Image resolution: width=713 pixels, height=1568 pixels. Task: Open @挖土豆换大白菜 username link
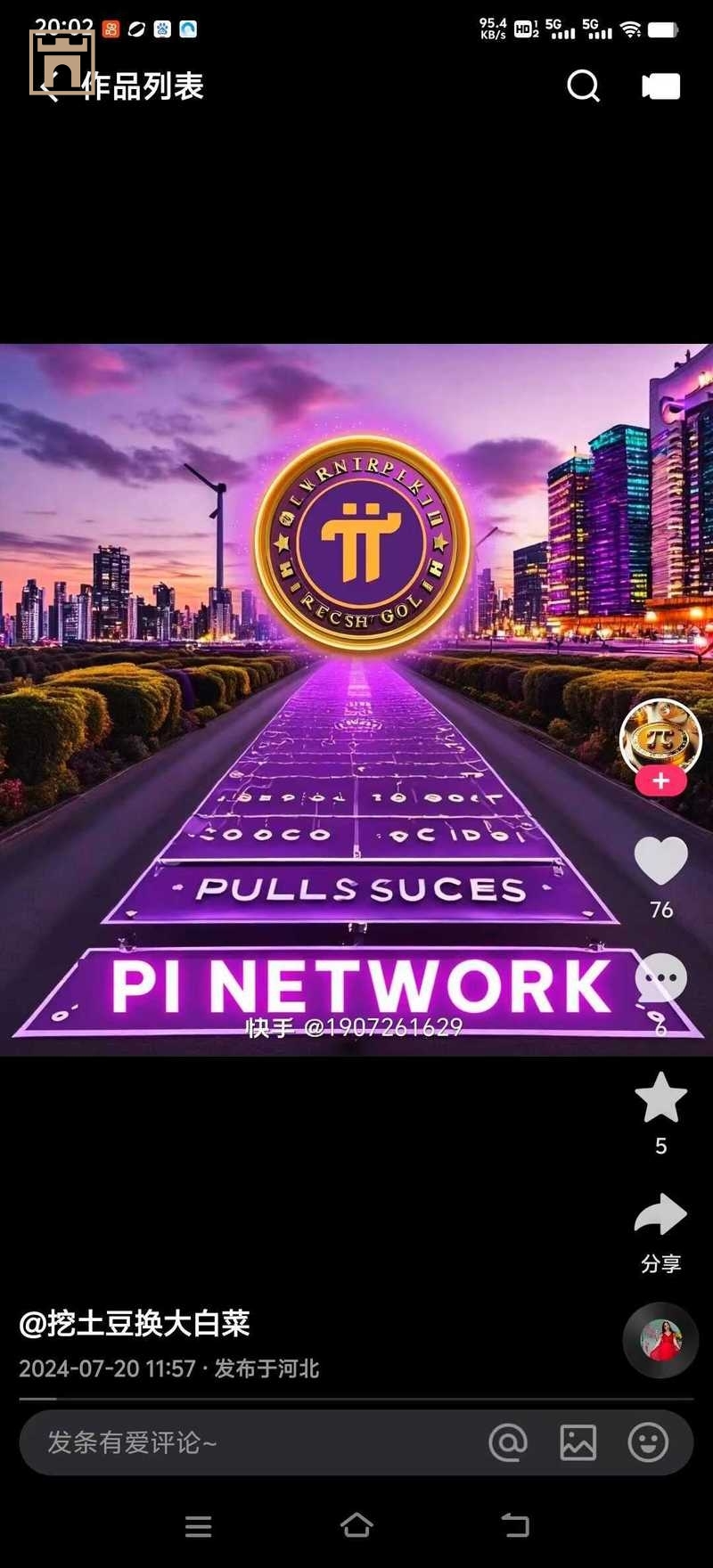point(135,1324)
